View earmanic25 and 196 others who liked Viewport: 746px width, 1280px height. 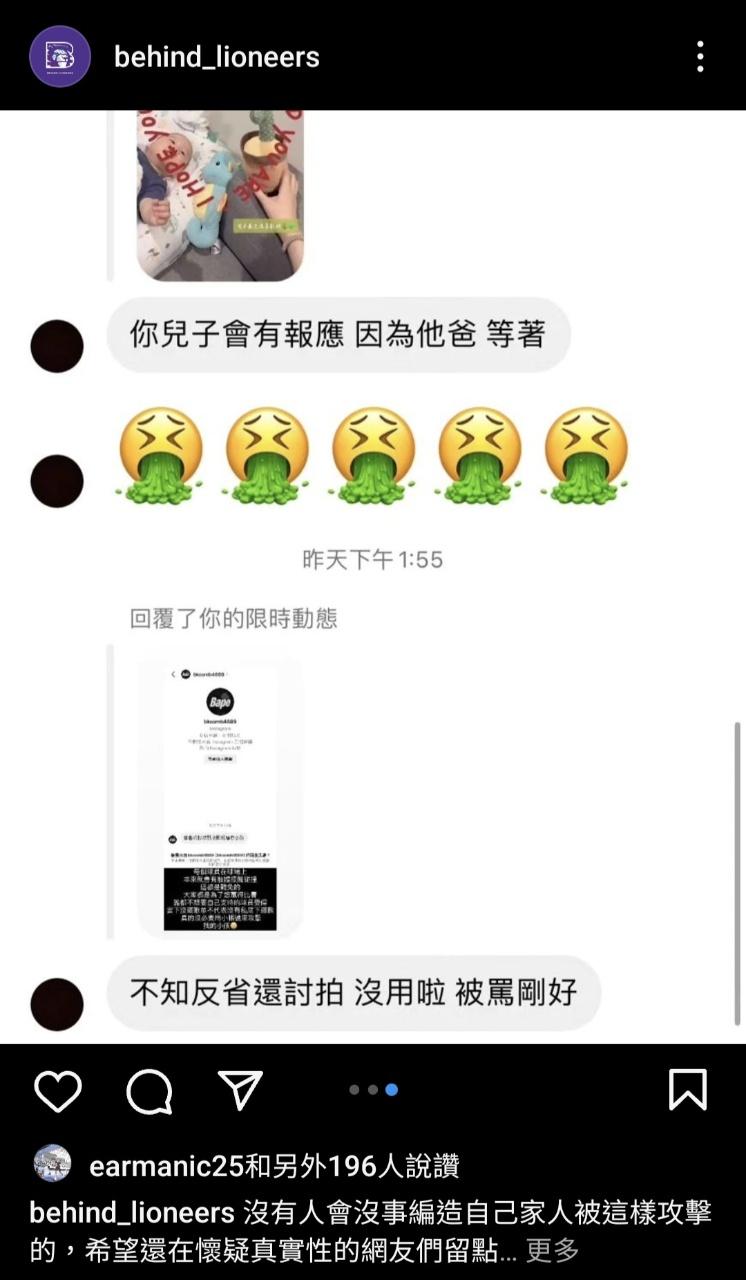pyautogui.click(x=273, y=1165)
